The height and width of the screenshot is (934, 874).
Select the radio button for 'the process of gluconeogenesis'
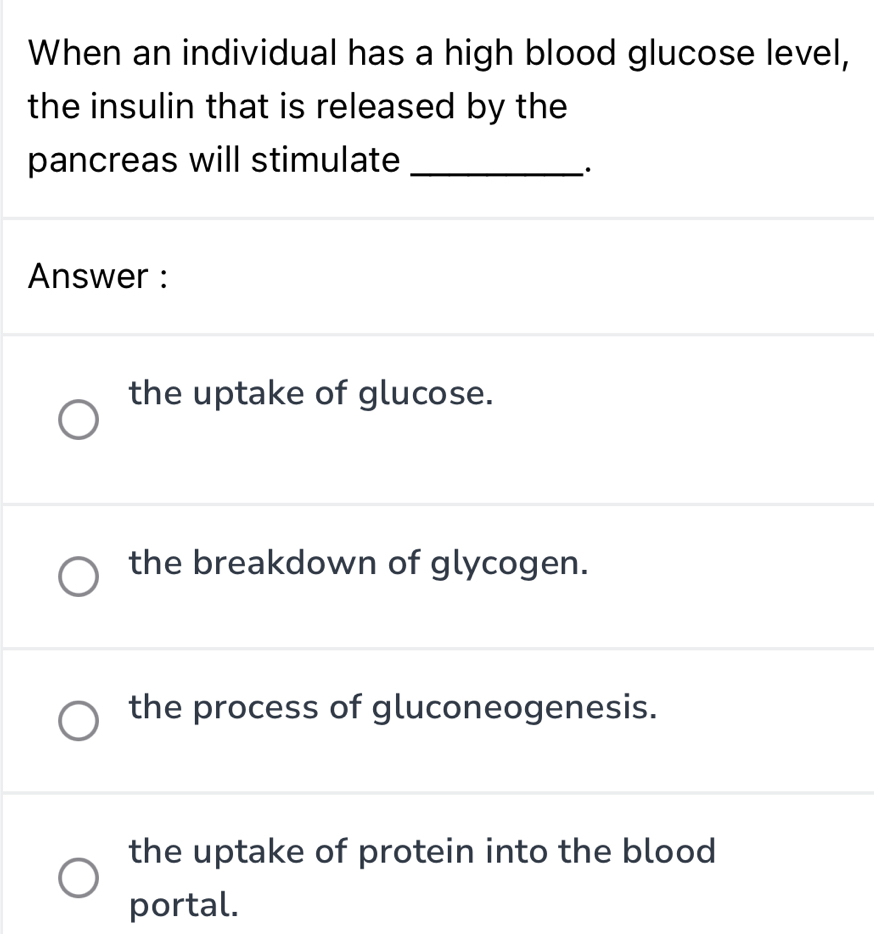(79, 719)
